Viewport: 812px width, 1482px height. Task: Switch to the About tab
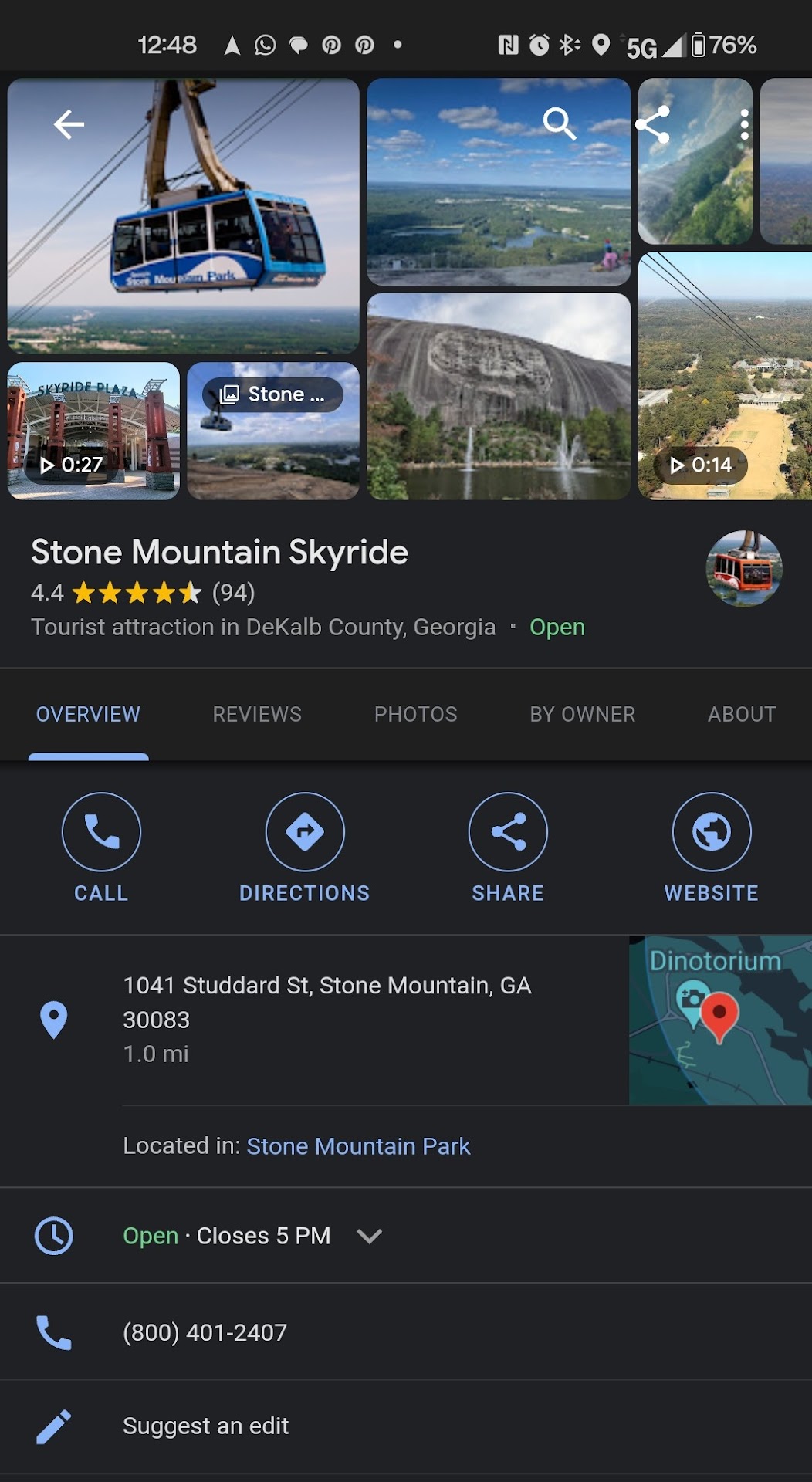741,714
